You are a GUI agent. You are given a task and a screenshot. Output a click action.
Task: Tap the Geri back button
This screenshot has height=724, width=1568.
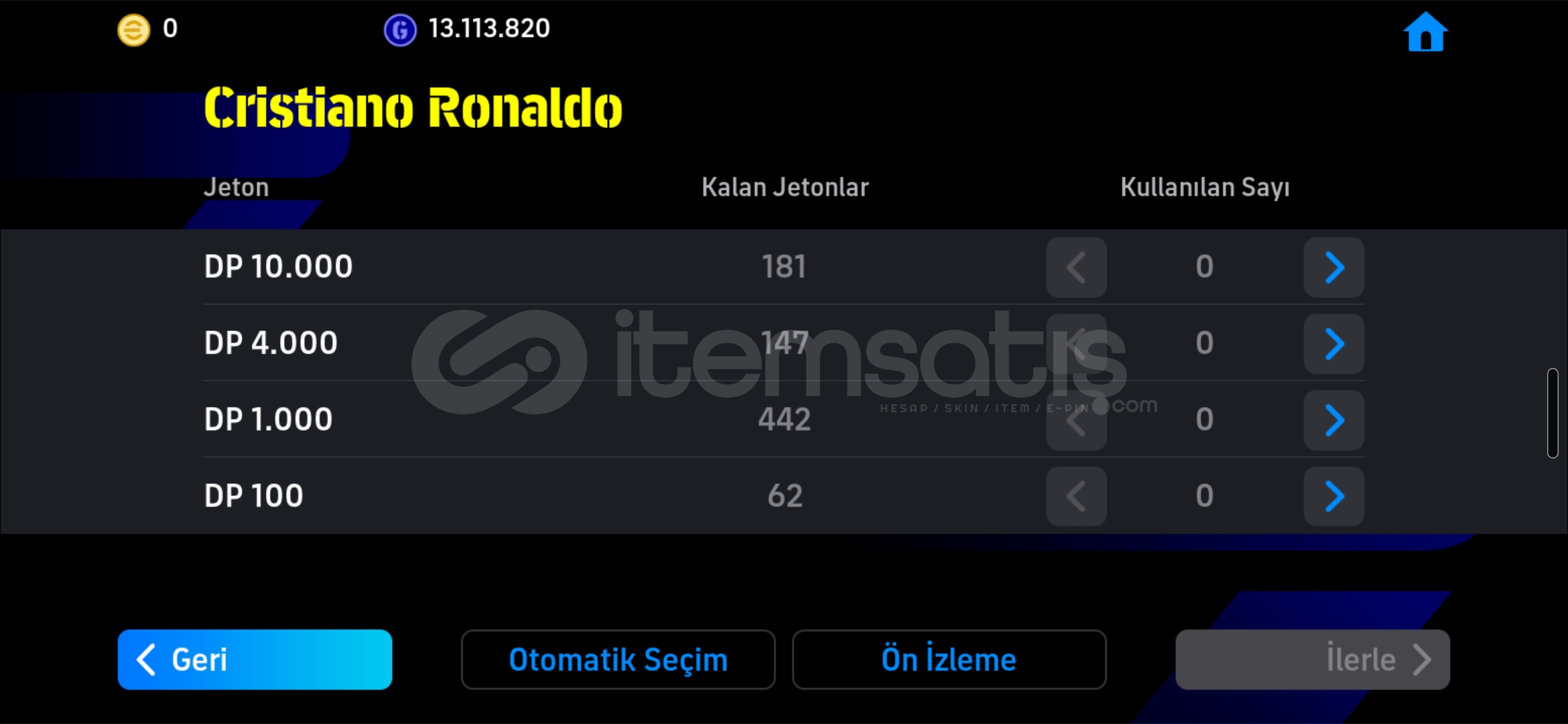[x=255, y=660]
